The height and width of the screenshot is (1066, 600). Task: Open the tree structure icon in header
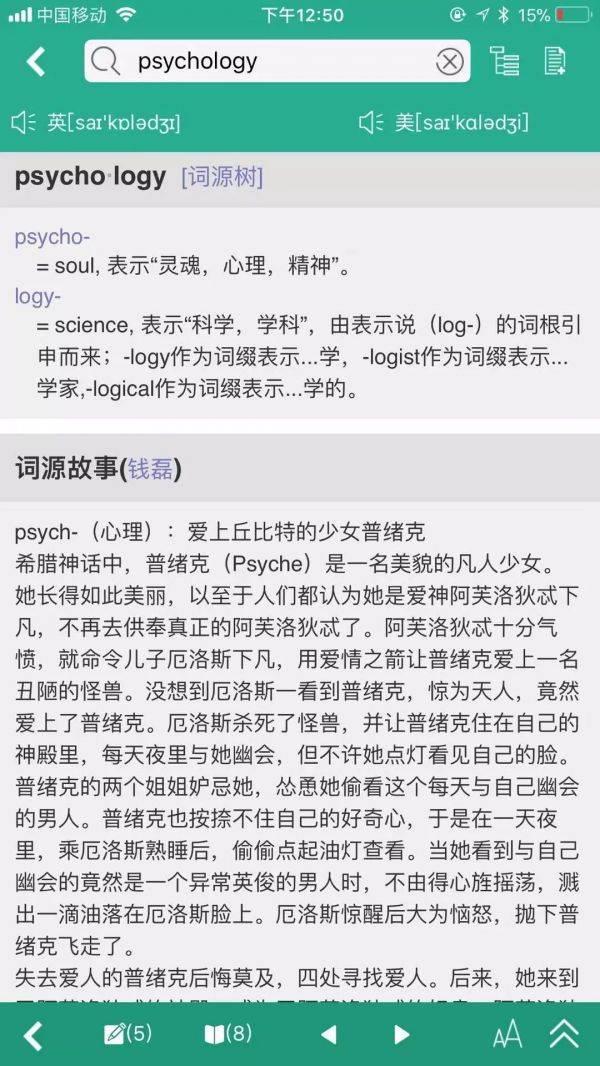pos(505,62)
